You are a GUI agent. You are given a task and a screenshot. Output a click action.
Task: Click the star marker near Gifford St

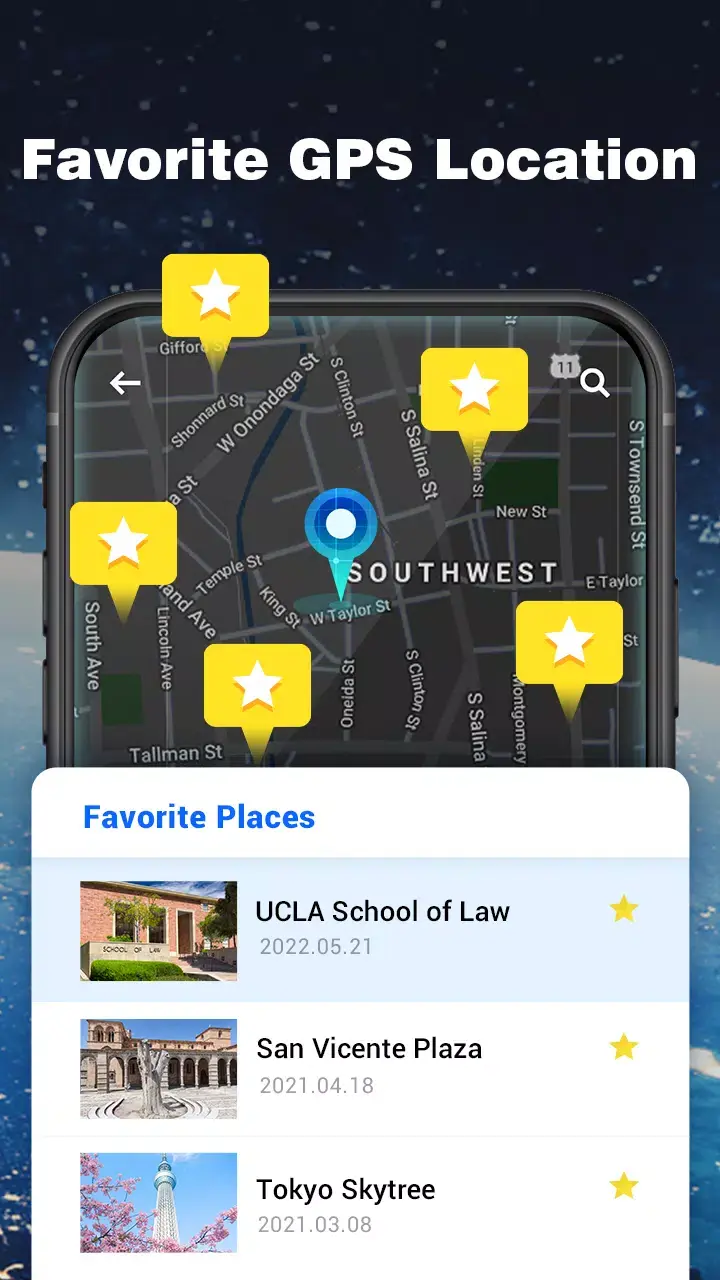(x=215, y=295)
